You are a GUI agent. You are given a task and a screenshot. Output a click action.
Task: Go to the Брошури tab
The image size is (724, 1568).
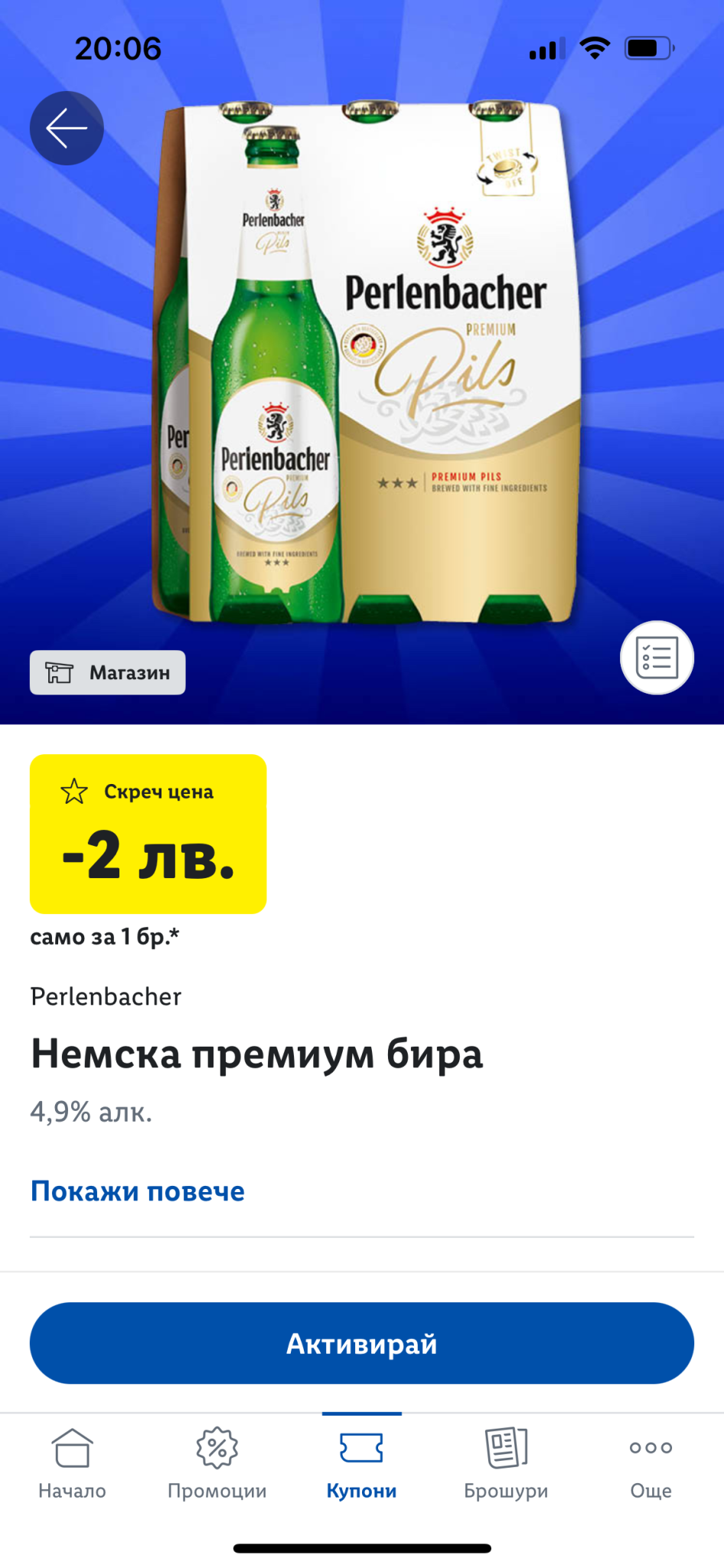coord(506,1463)
